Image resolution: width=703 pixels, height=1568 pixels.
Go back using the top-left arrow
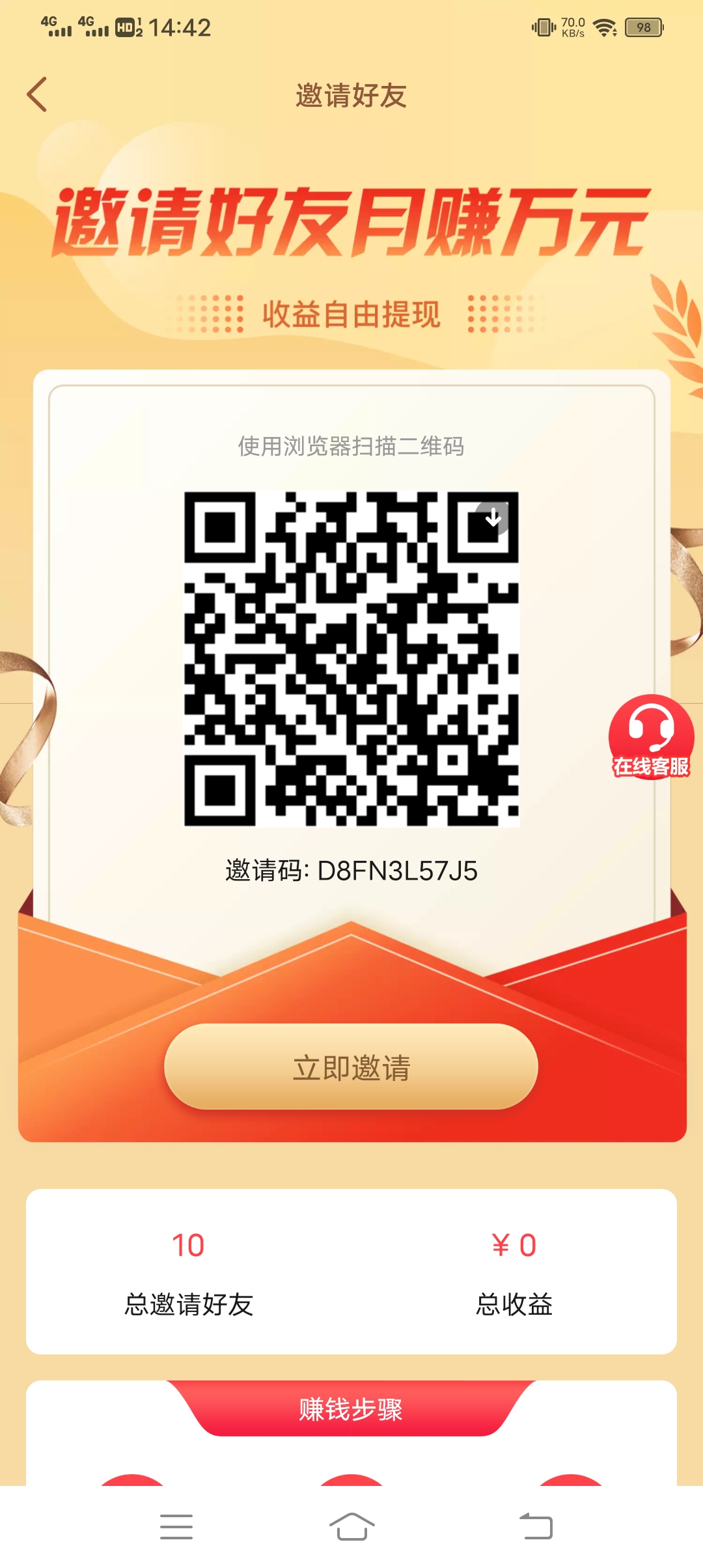[x=38, y=95]
